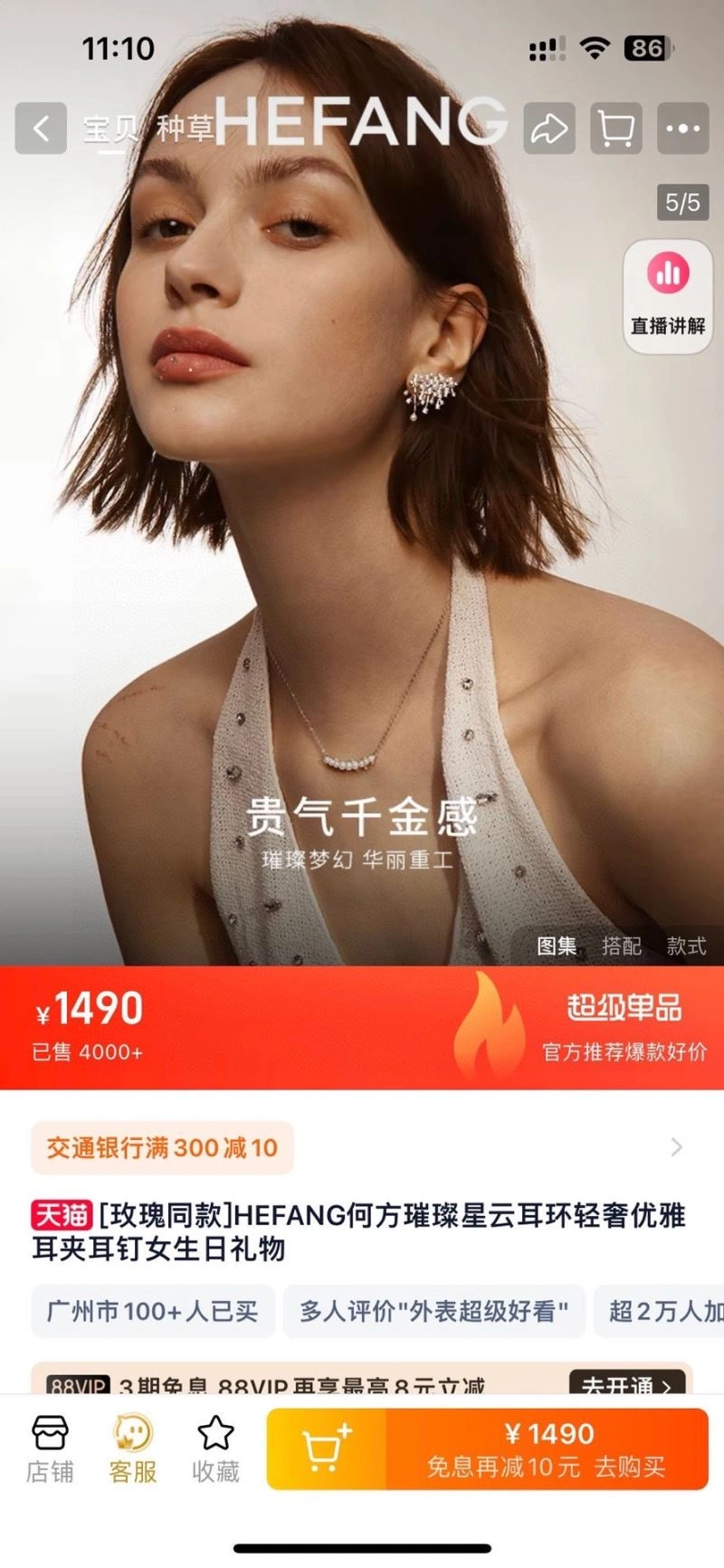Open the three-dot overflow menu
724x1568 pixels.
point(682,128)
